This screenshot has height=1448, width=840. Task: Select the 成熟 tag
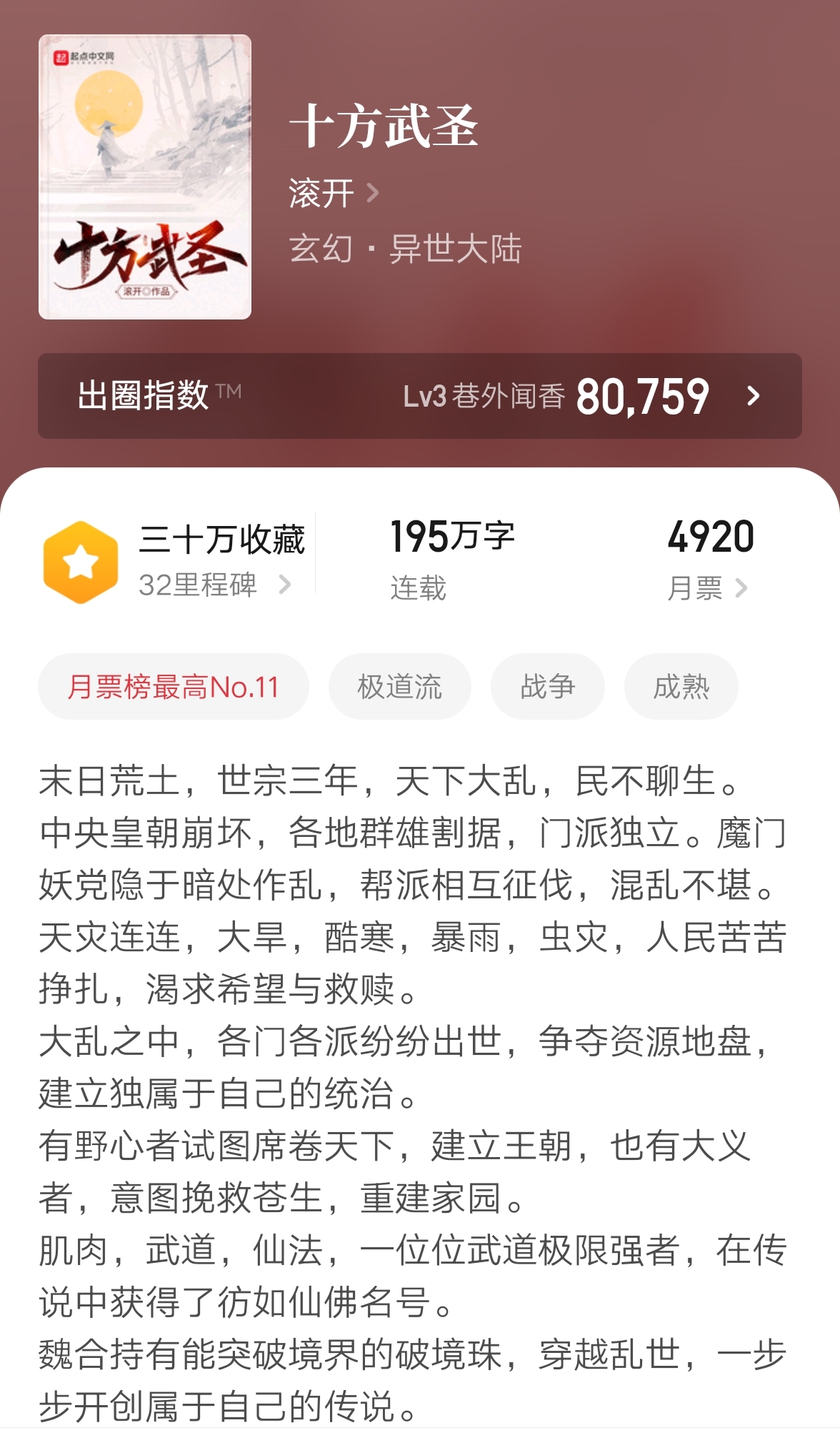coord(681,685)
